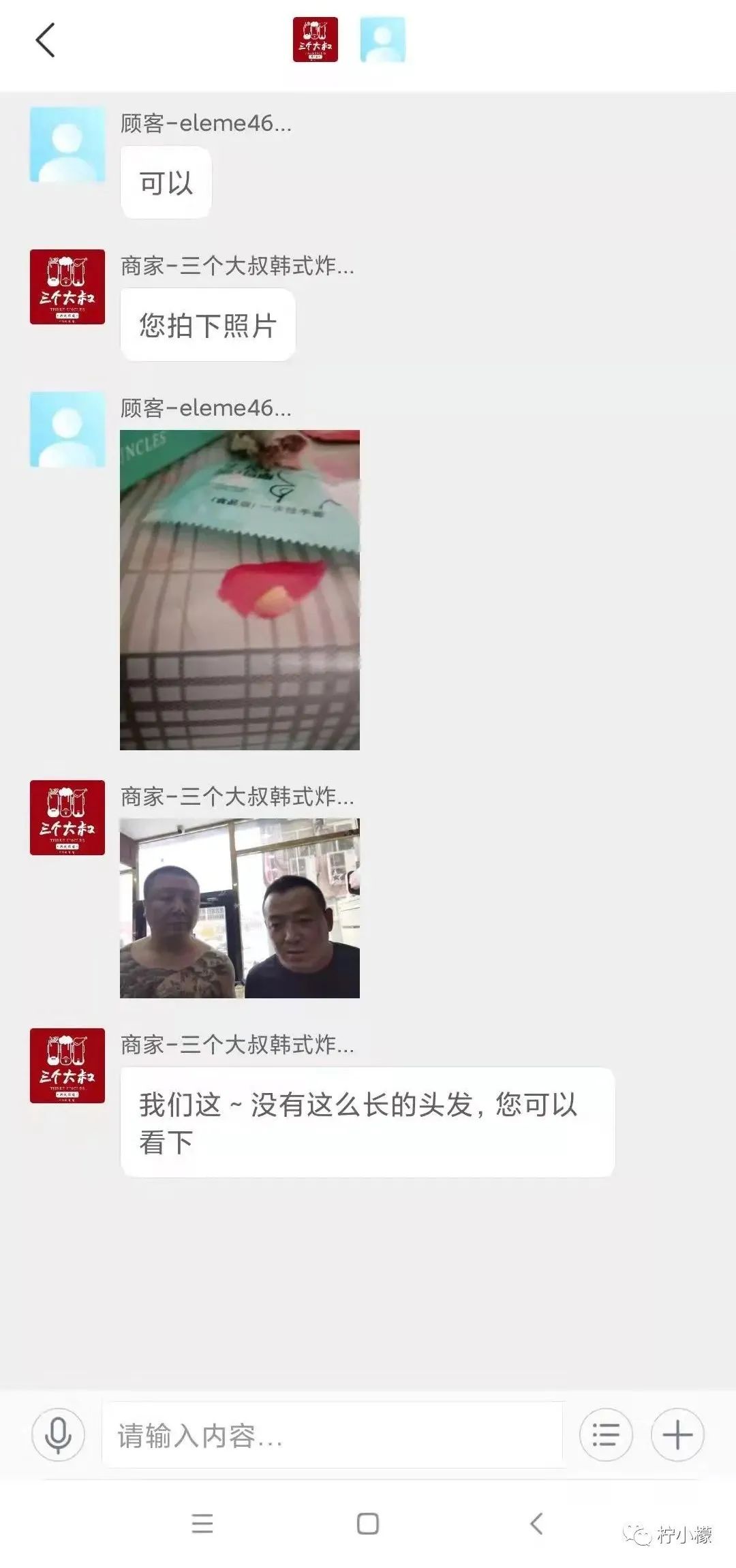
Task: Open the customer avatar in the header
Action: [x=382, y=40]
